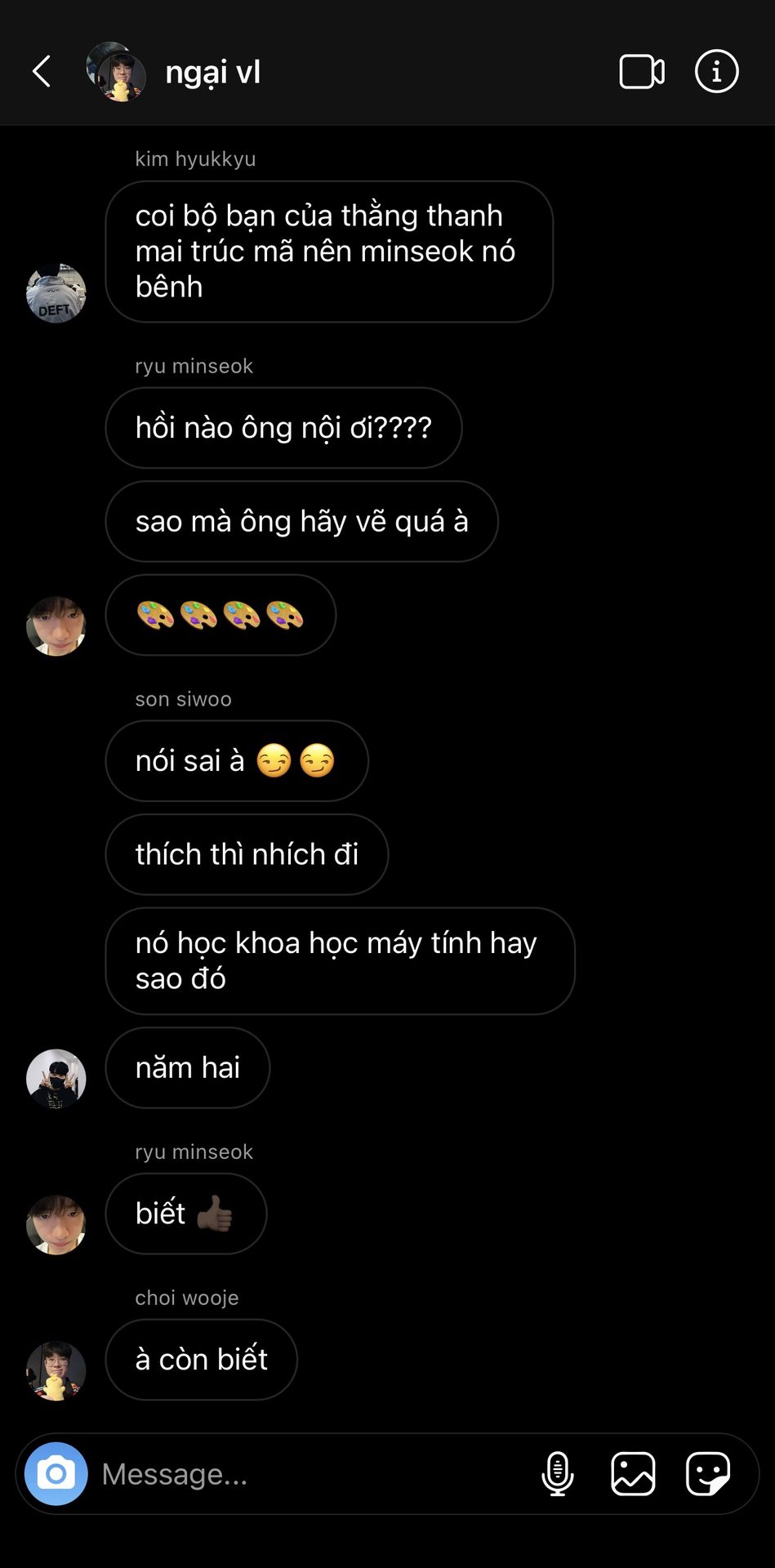Open the camera from message bar
Image resolution: width=775 pixels, height=1568 pixels.
pyautogui.click(x=56, y=1473)
